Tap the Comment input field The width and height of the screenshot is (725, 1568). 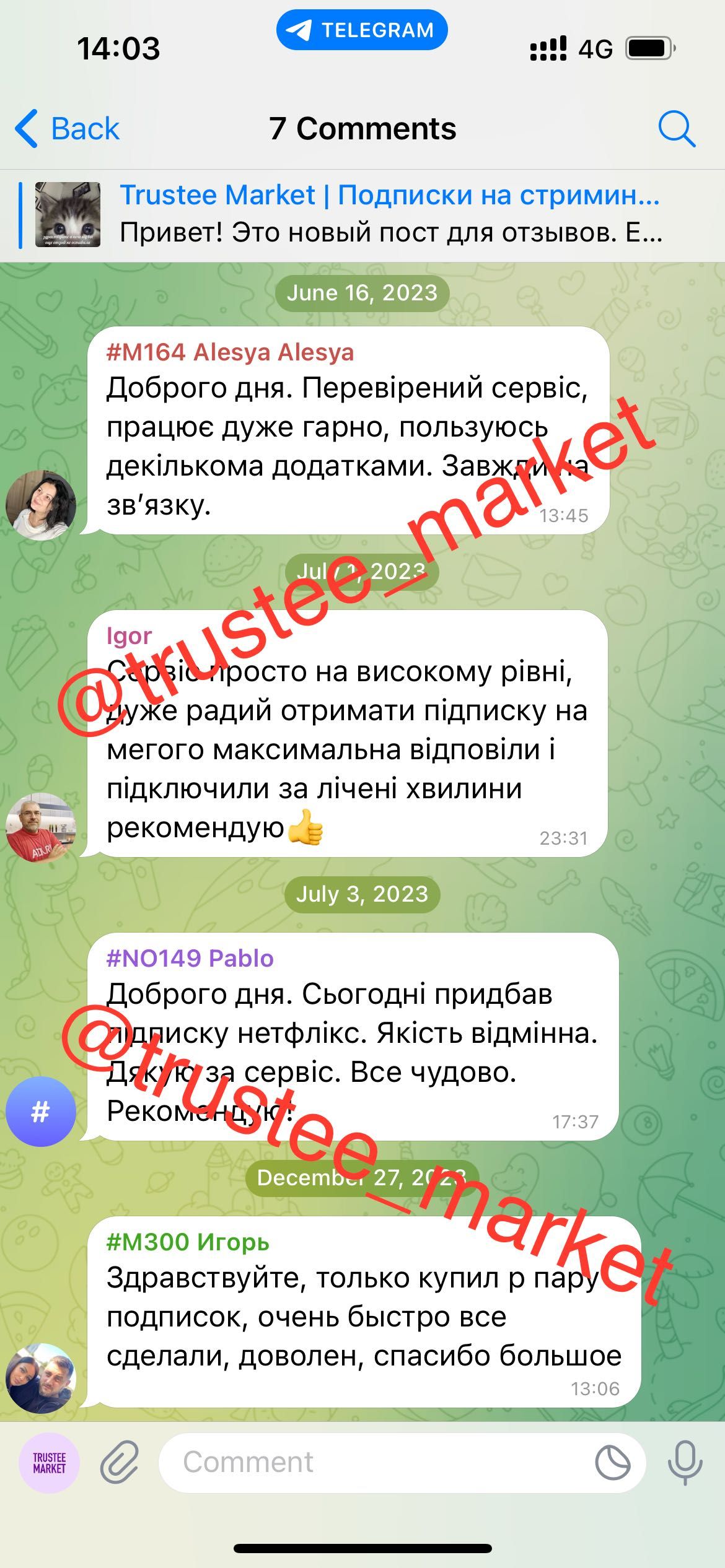pyautogui.click(x=372, y=1462)
